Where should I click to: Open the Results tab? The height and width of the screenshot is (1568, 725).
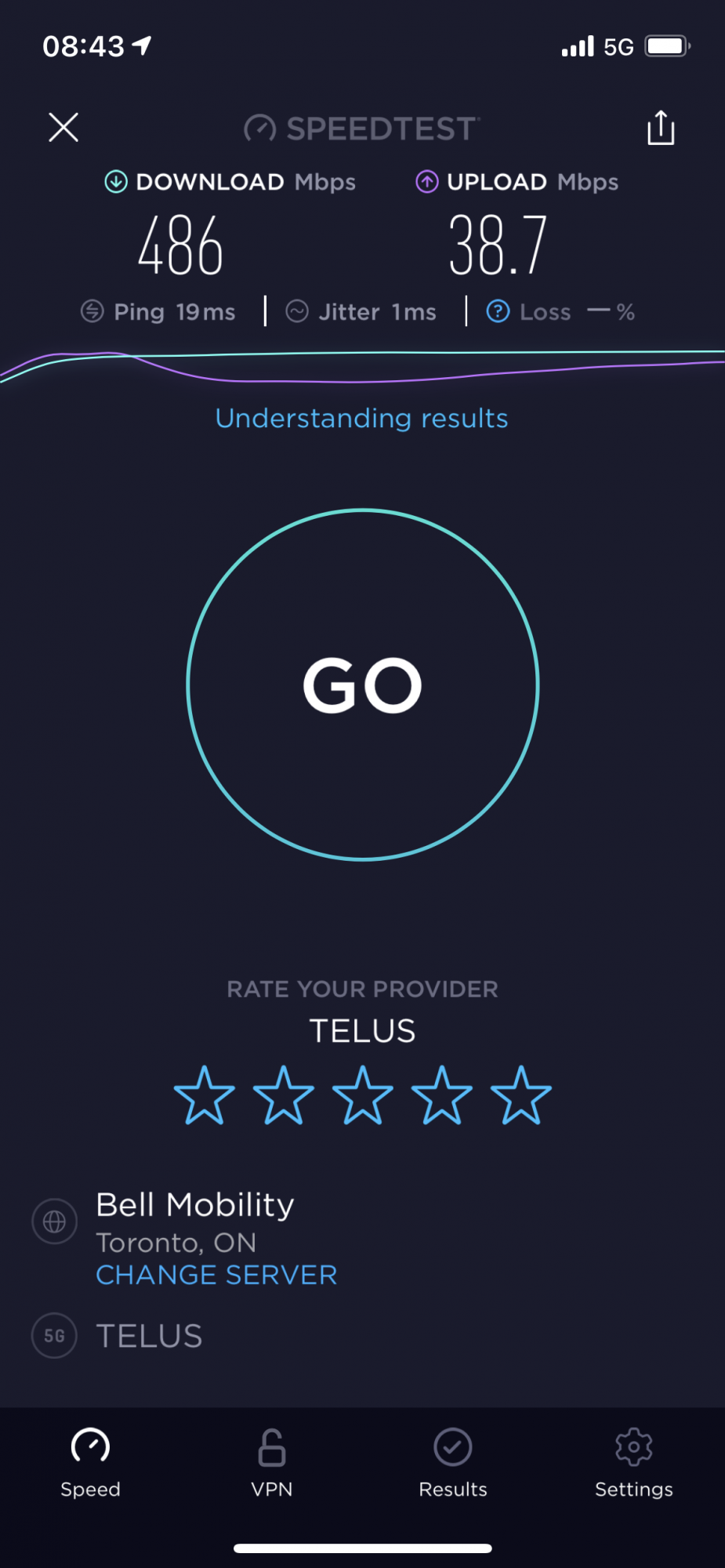(452, 1462)
